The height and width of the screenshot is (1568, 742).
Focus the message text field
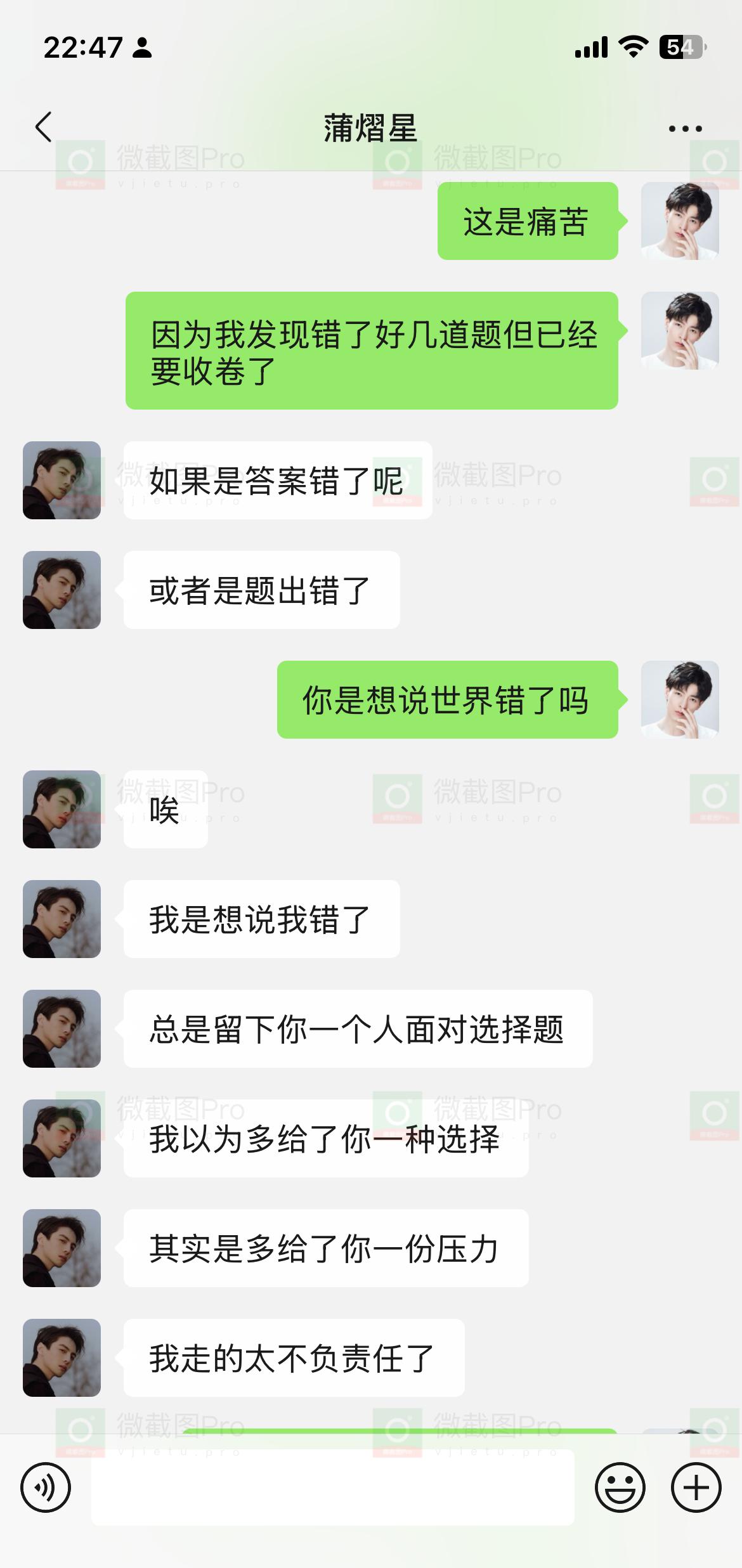pyautogui.click(x=332, y=1487)
